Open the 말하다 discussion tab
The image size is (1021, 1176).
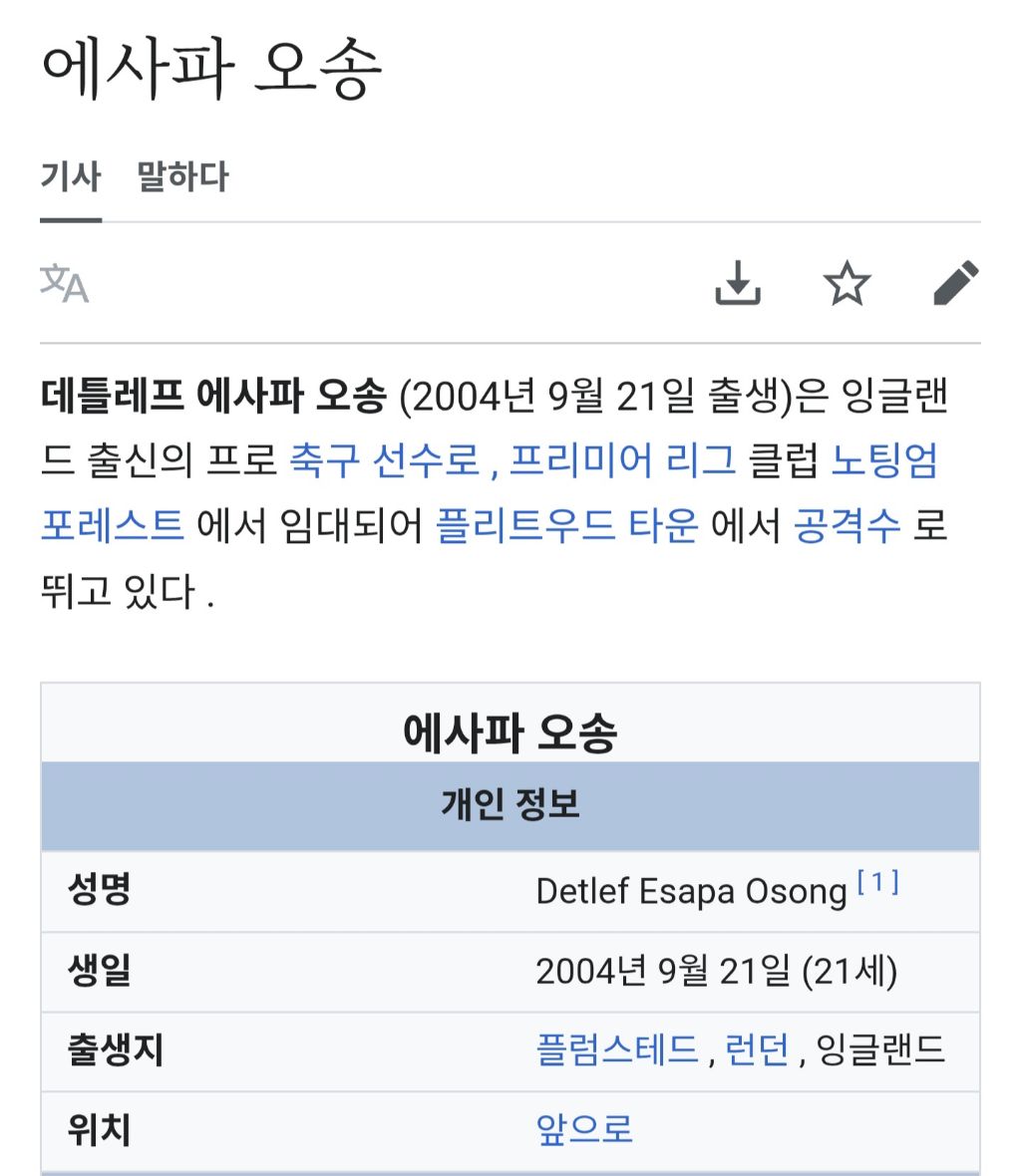point(180,177)
